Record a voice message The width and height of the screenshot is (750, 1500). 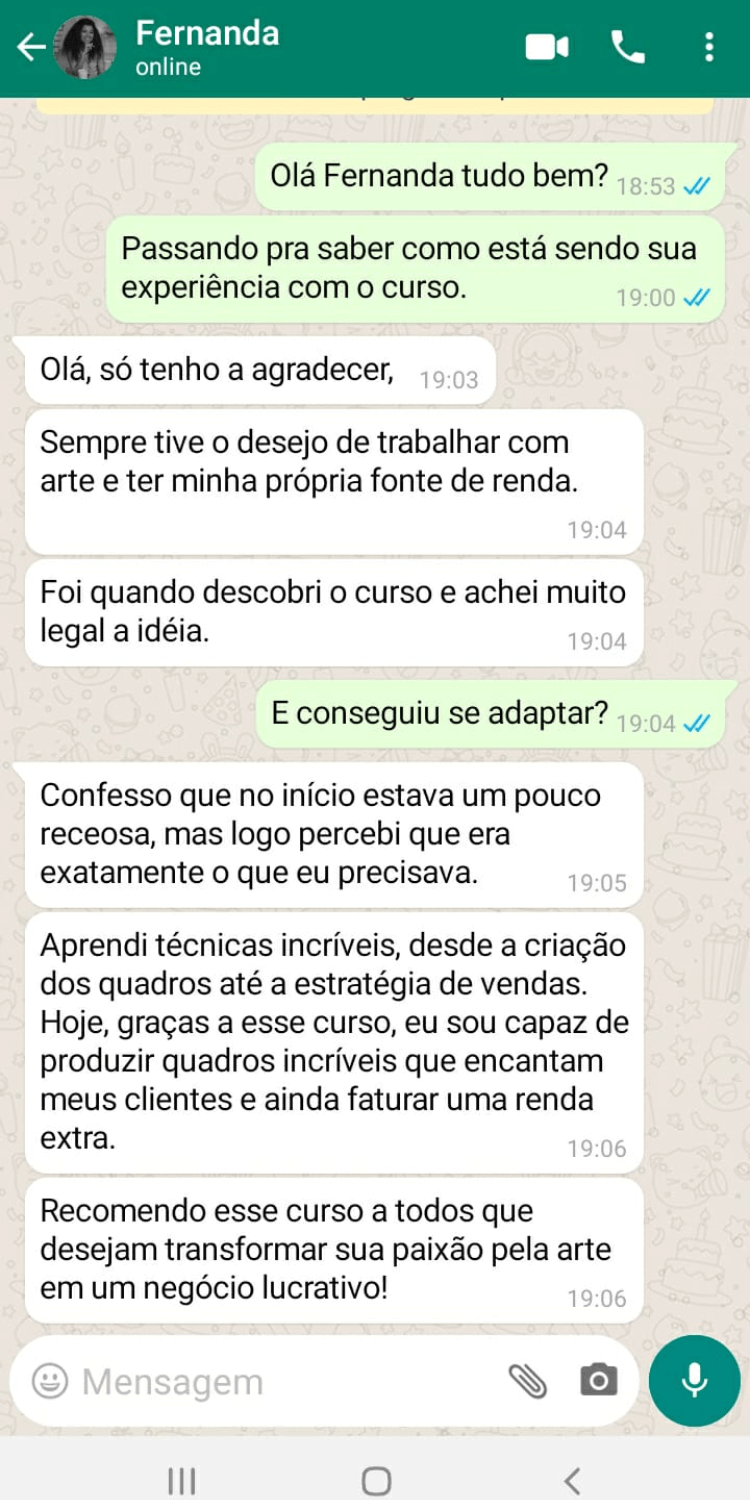pyautogui.click(x=694, y=1381)
